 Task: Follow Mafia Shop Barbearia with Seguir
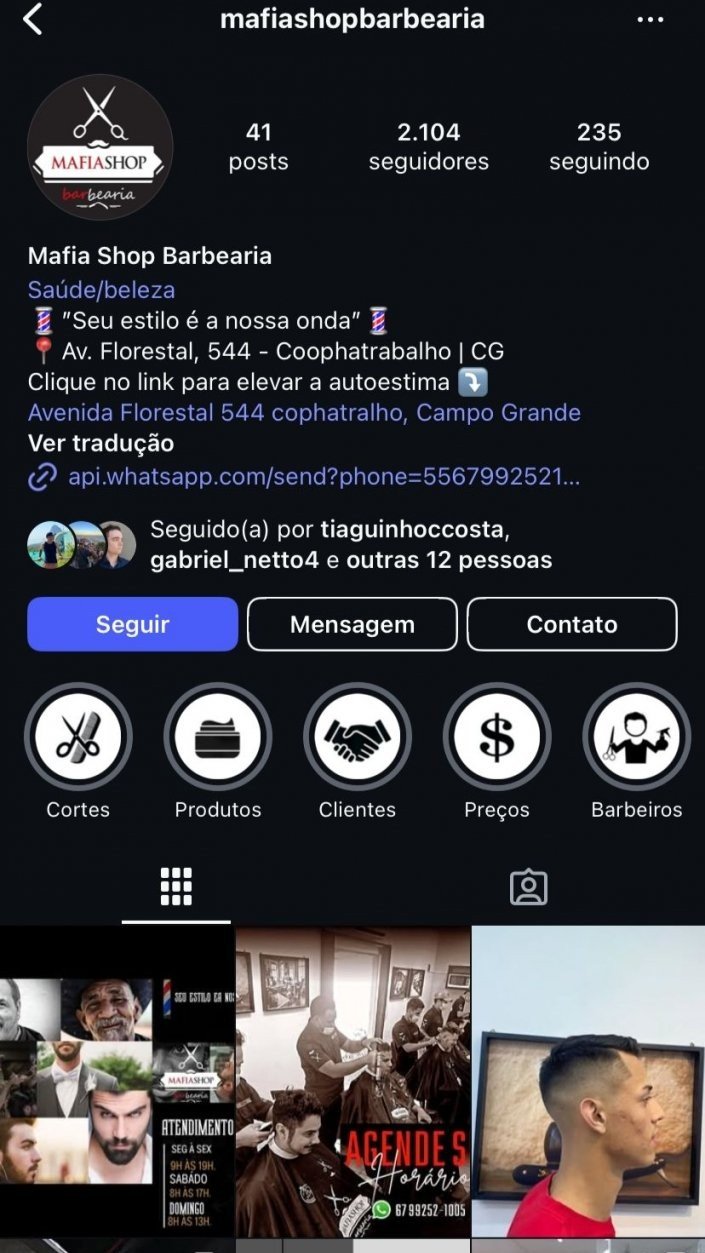[132, 624]
